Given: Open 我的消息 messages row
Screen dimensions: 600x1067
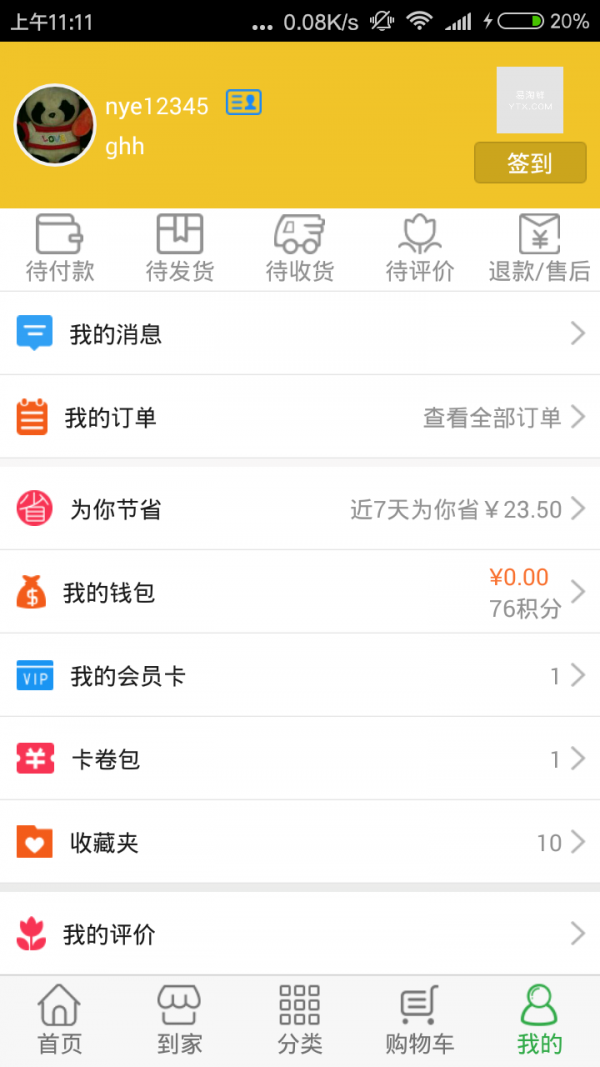Looking at the screenshot, I should point(300,334).
